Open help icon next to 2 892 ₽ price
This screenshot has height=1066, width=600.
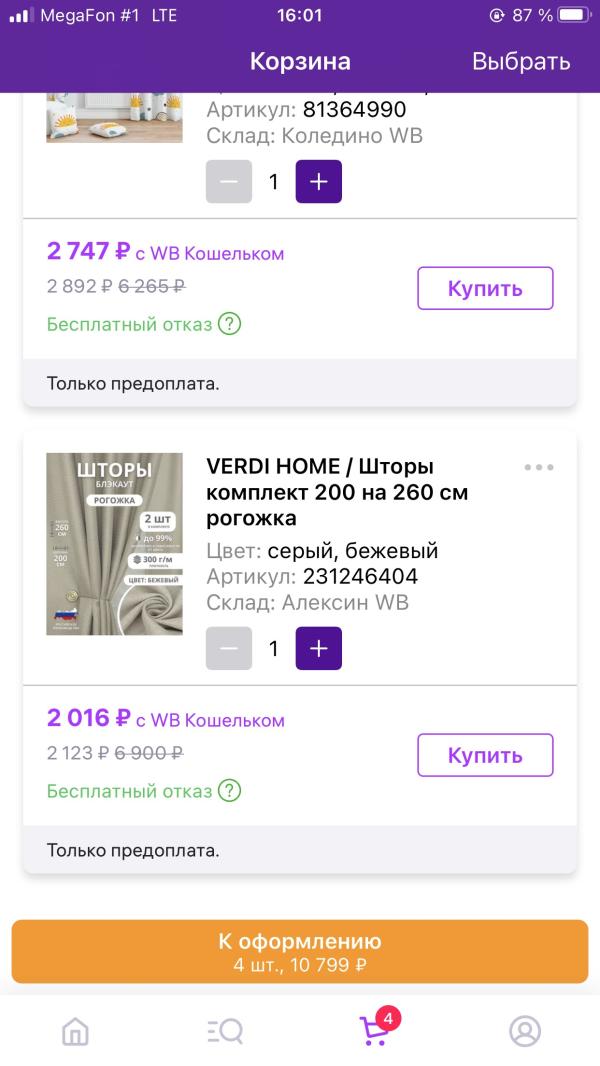230,324
